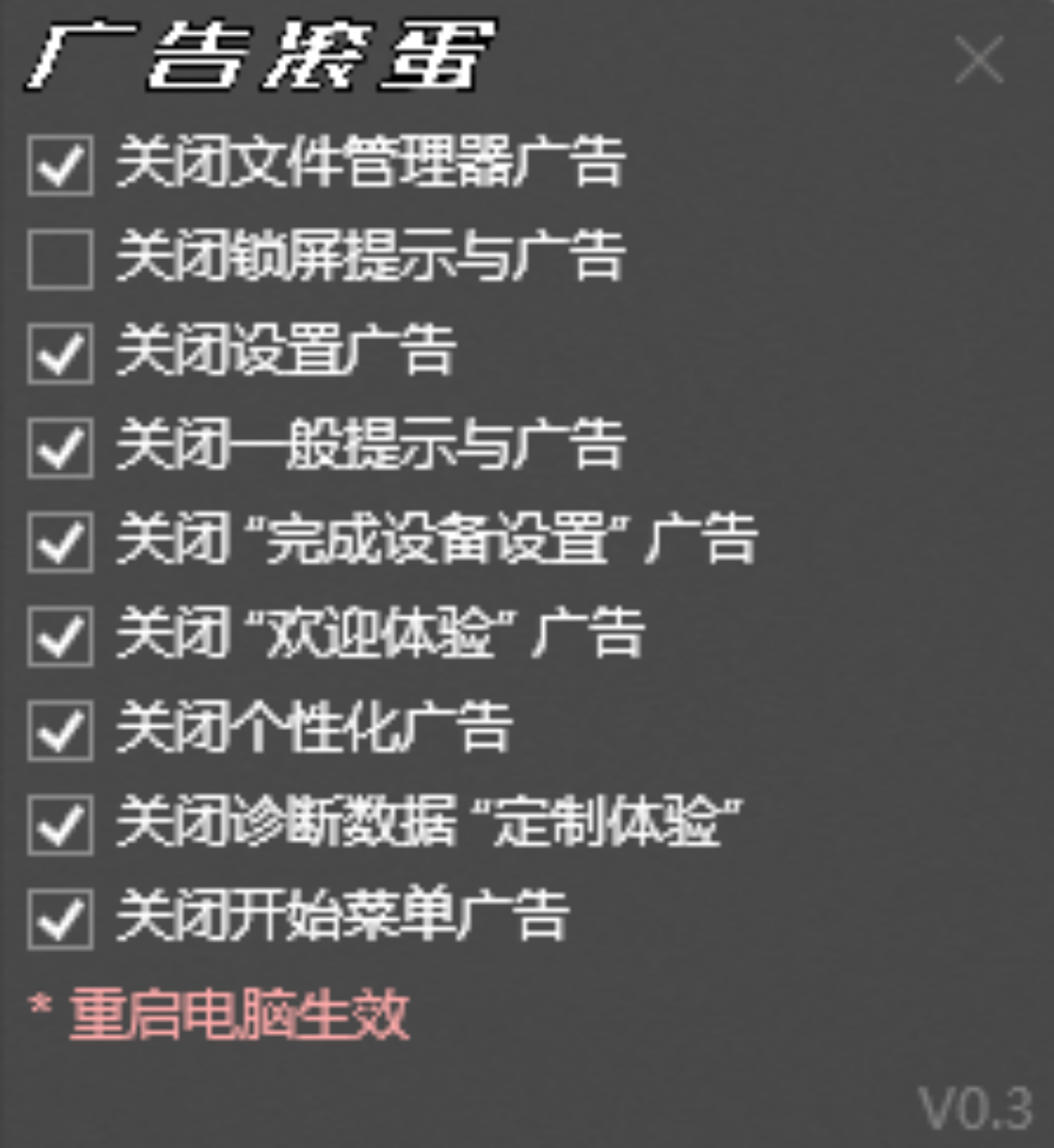Uncheck 关闭“欢迎体验”广告 option
The width and height of the screenshot is (1054, 1148).
click(x=60, y=636)
